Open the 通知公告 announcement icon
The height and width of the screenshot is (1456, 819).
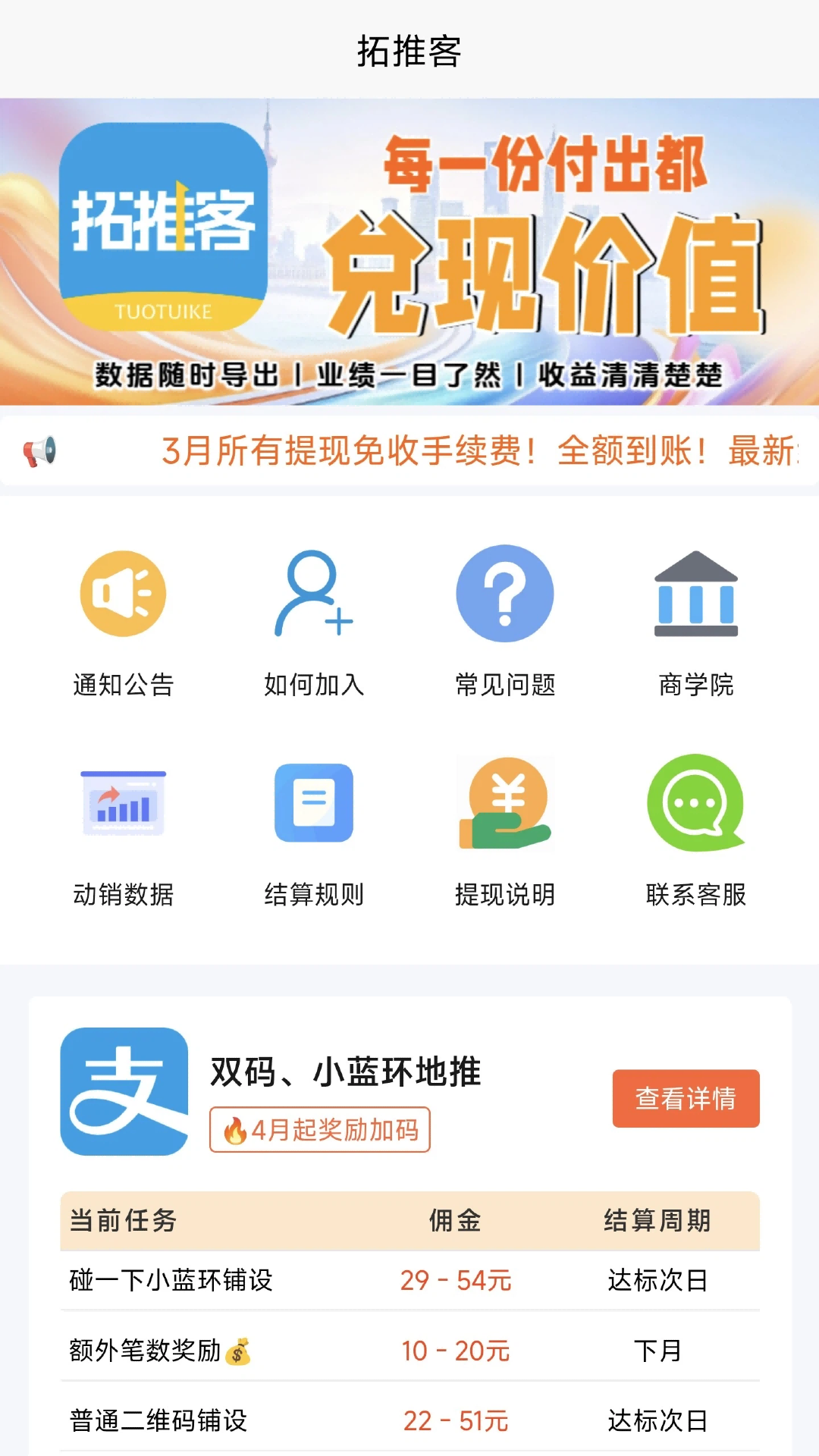[x=122, y=594]
